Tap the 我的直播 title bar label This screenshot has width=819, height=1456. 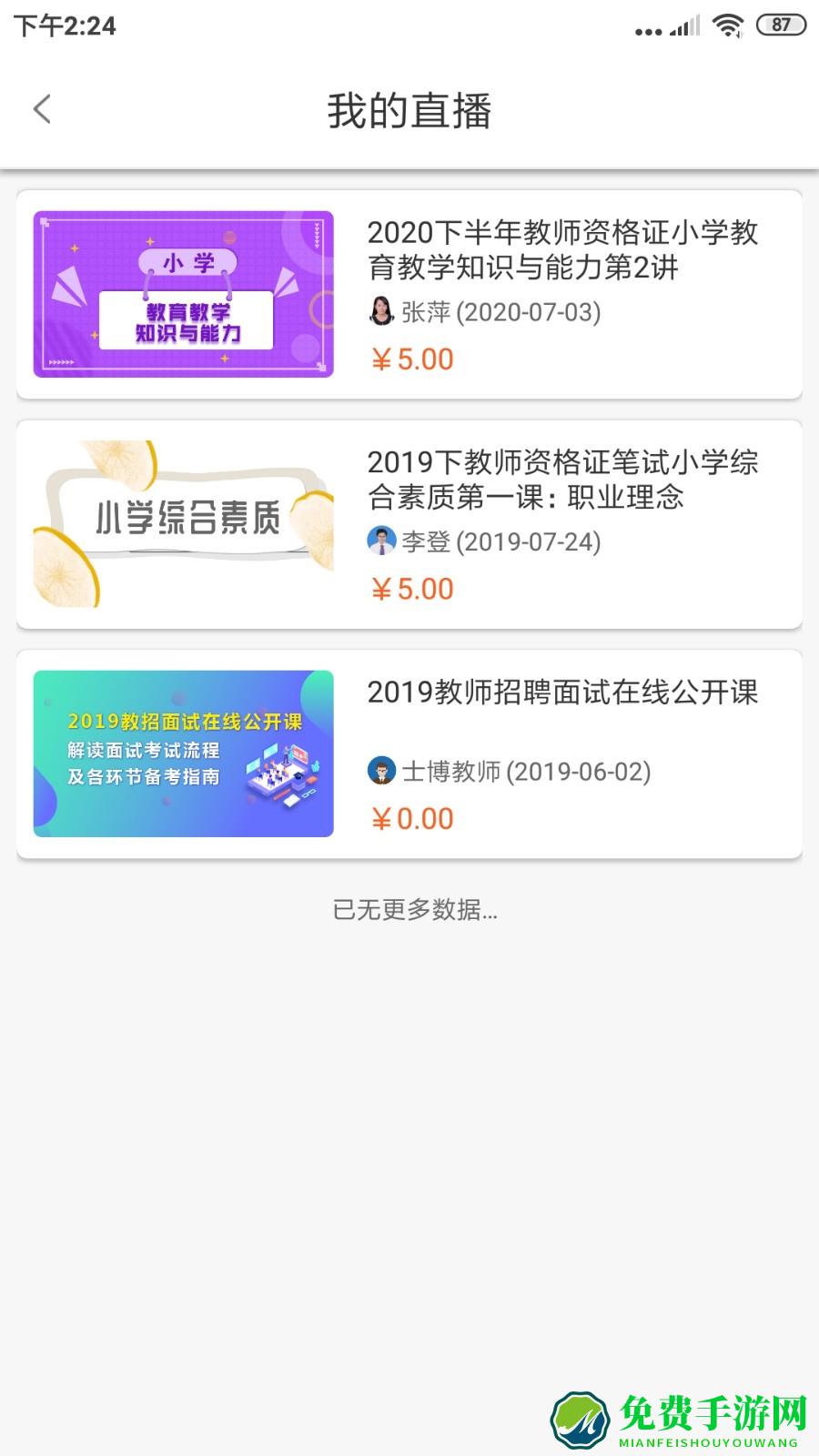[409, 108]
